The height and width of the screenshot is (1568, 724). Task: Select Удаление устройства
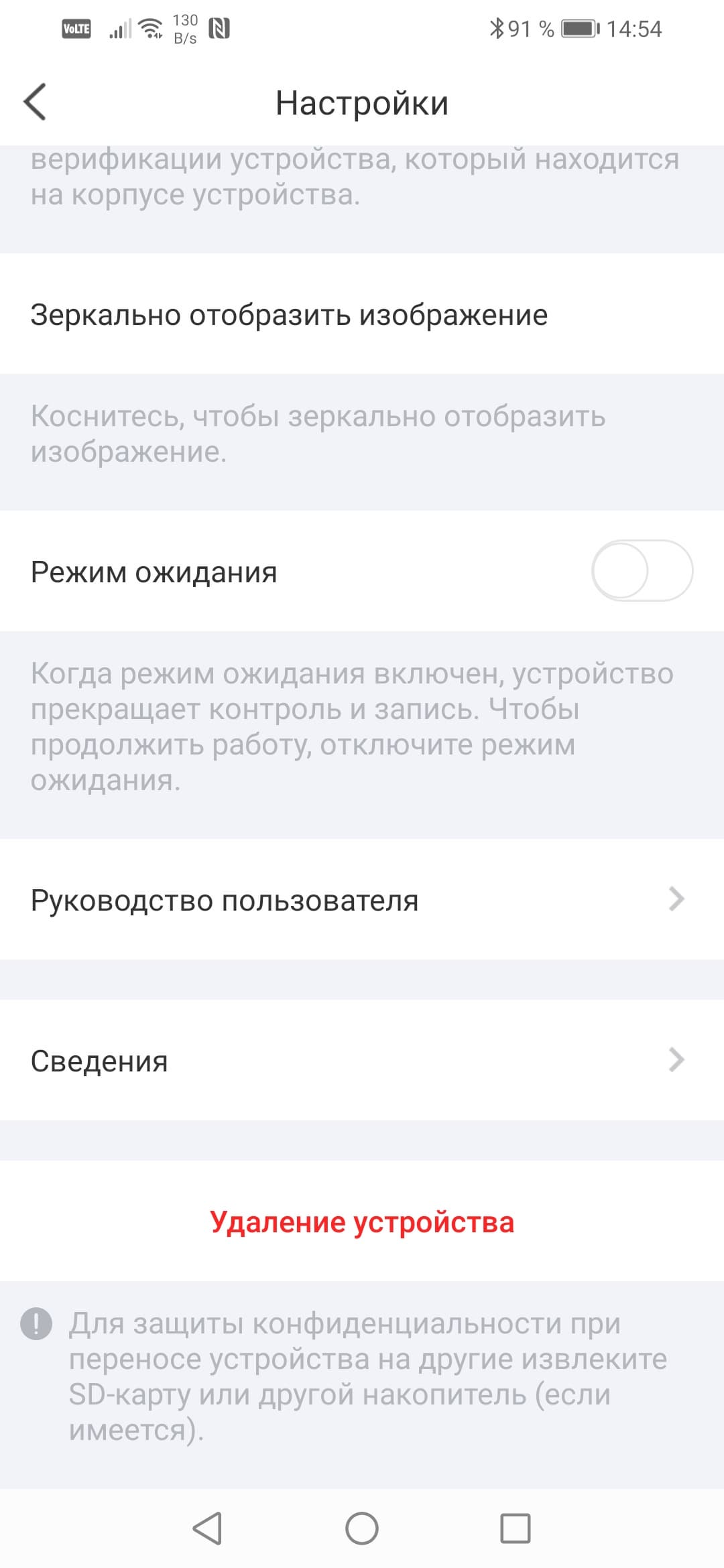coord(362,1222)
